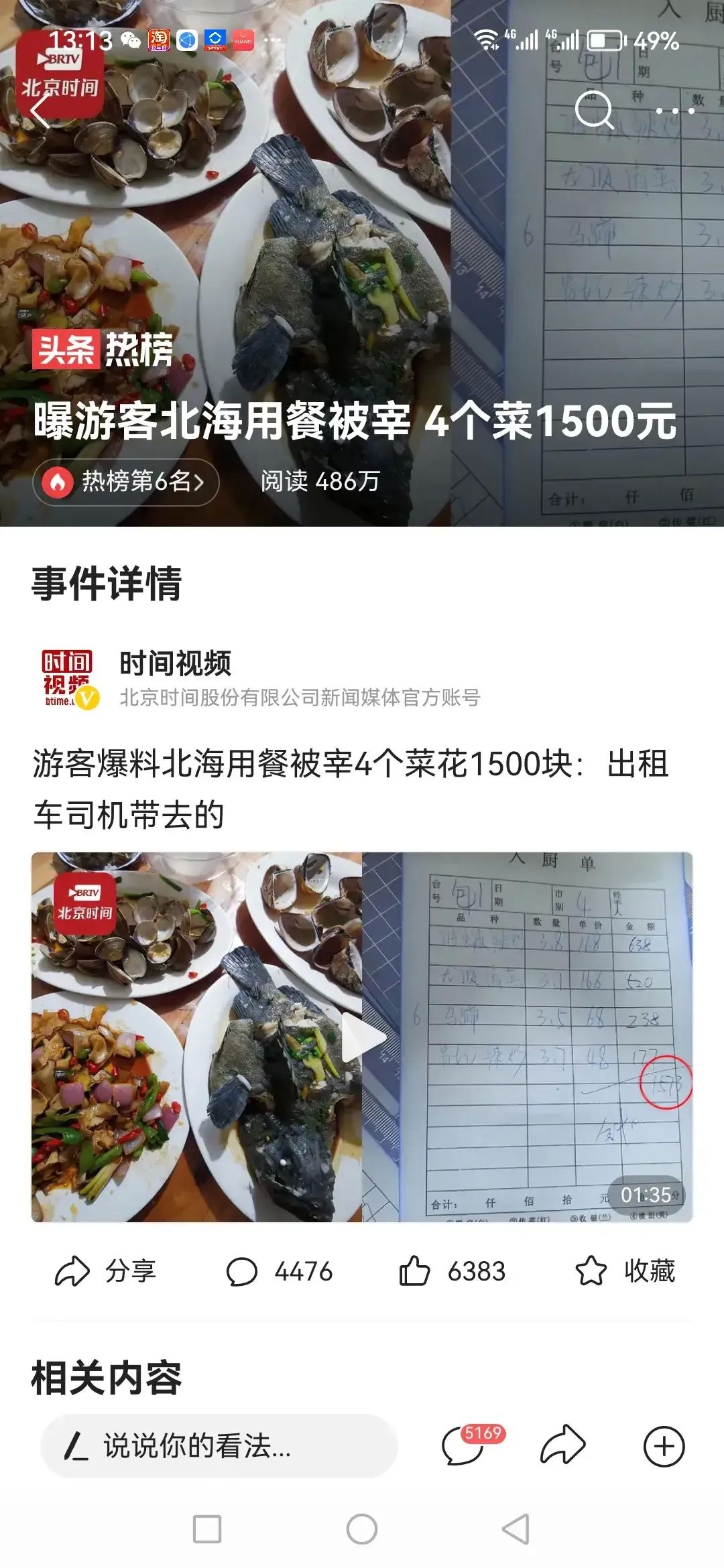Tap the plus icon in bottom bar

tap(664, 1446)
